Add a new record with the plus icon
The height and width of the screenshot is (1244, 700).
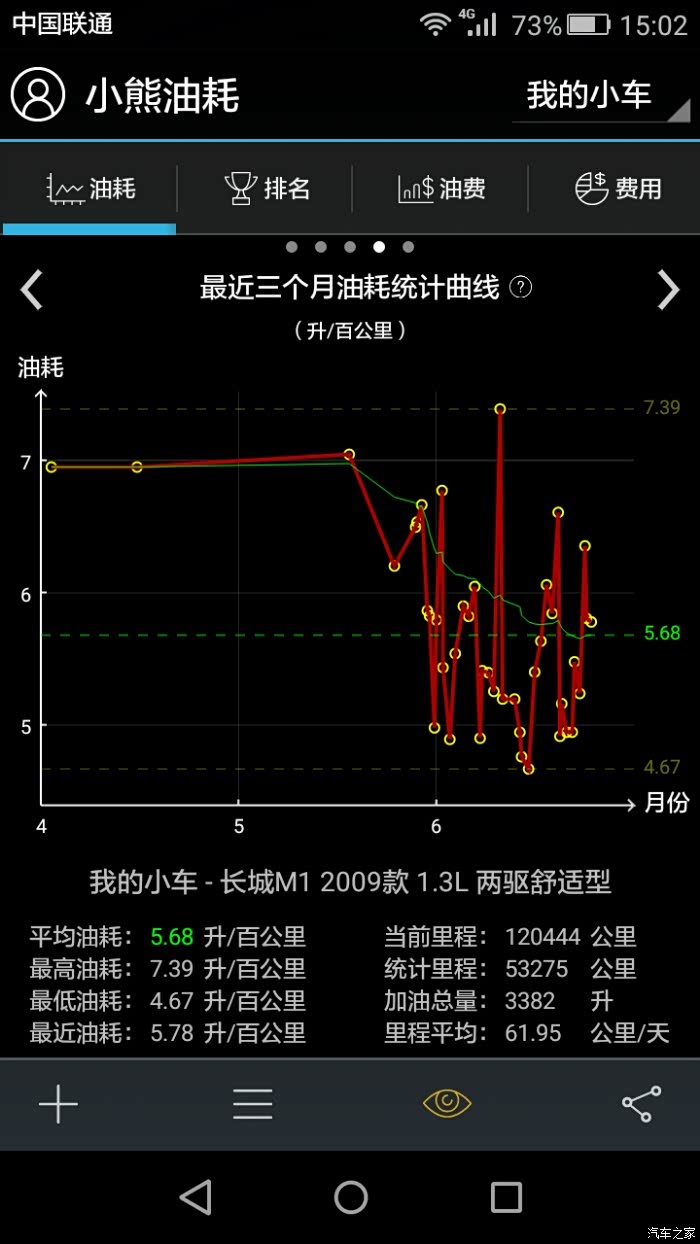58,1103
